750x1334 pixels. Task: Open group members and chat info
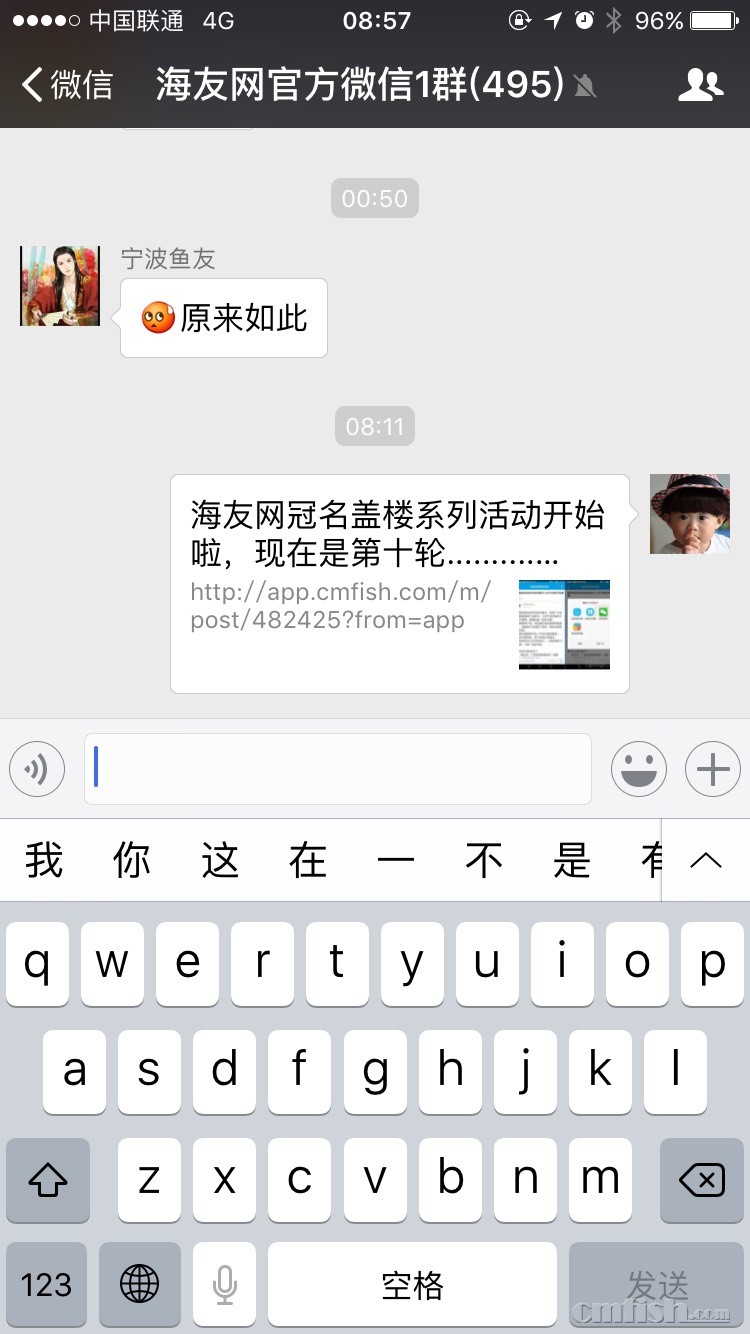pos(700,85)
